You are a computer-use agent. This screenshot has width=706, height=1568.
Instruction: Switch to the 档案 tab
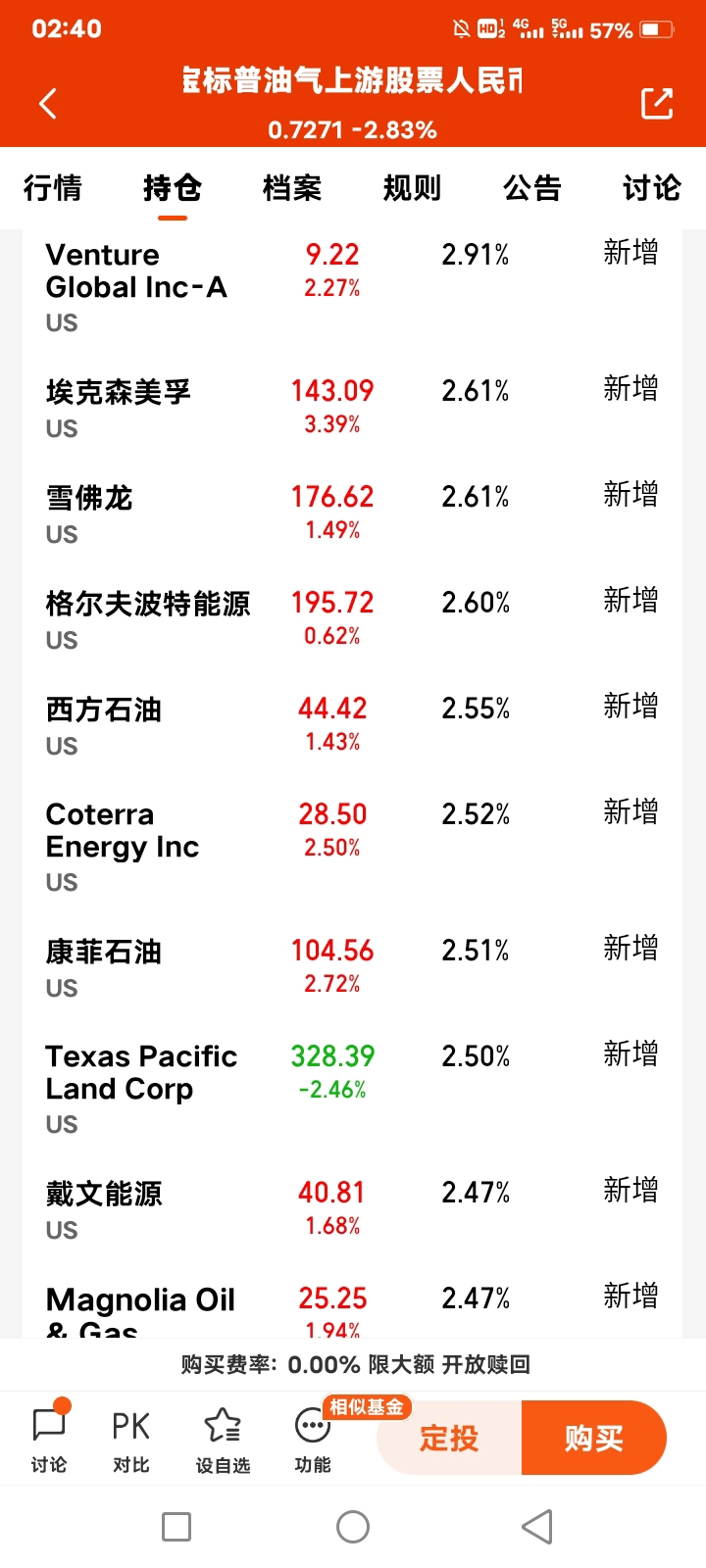(x=292, y=188)
